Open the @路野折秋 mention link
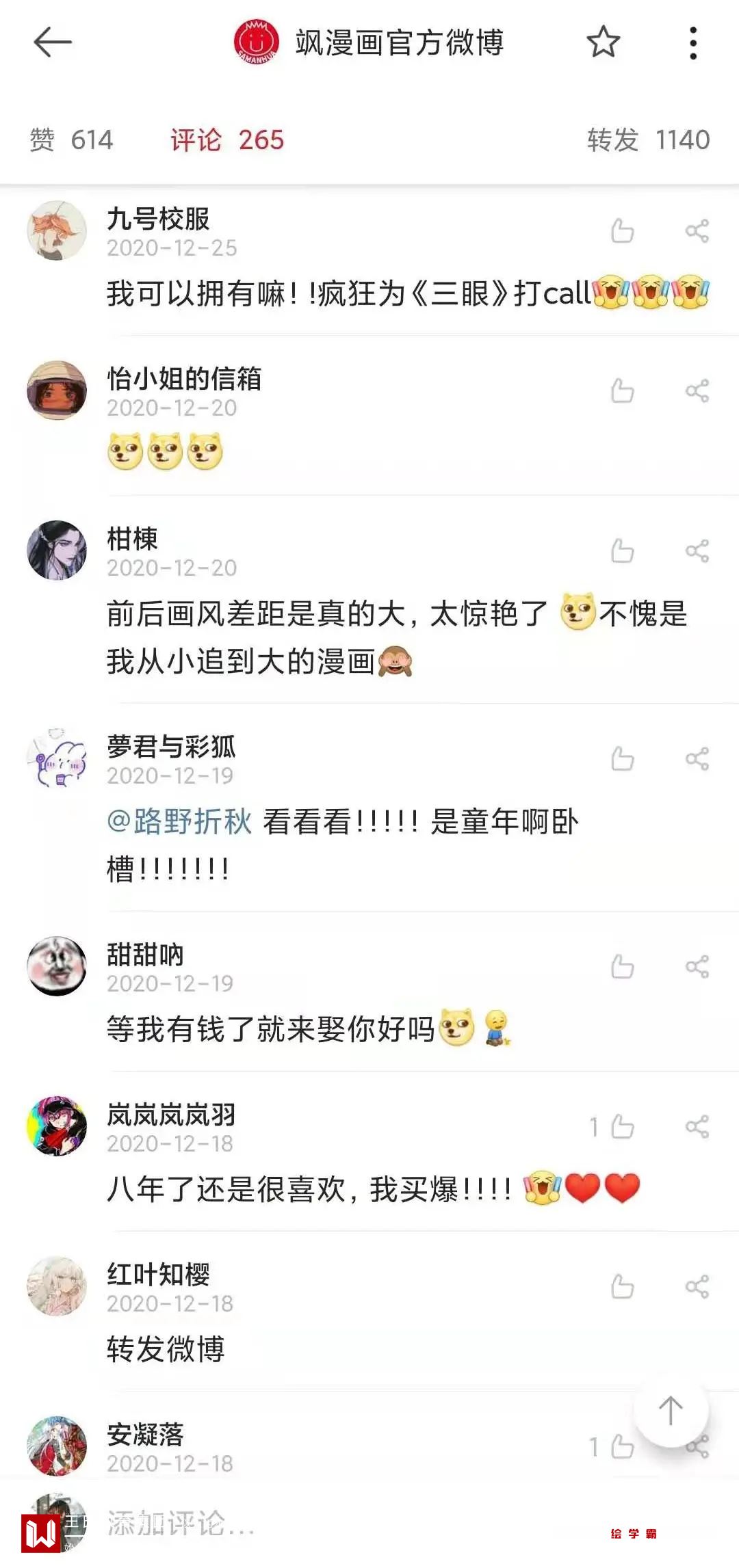The width and height of the screenshot is (739, 1568). [179, 821]
